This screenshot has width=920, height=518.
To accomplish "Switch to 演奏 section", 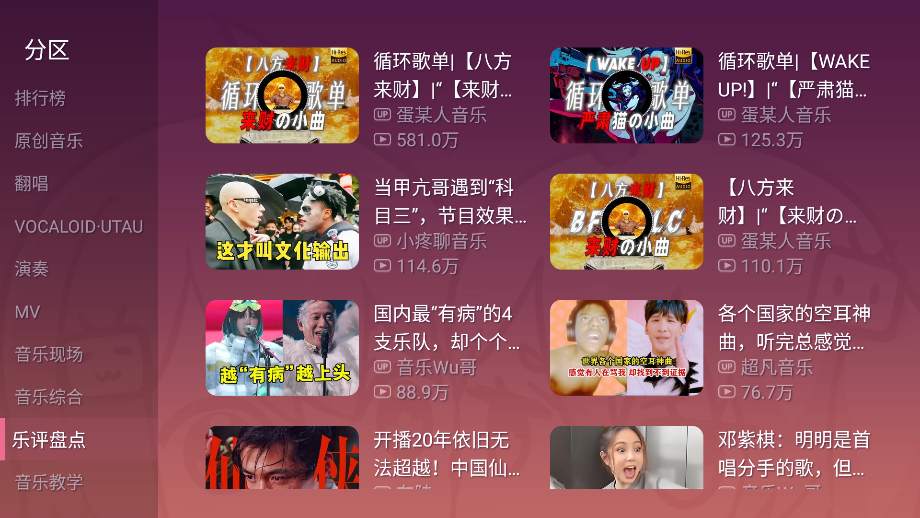I will 31,269.
